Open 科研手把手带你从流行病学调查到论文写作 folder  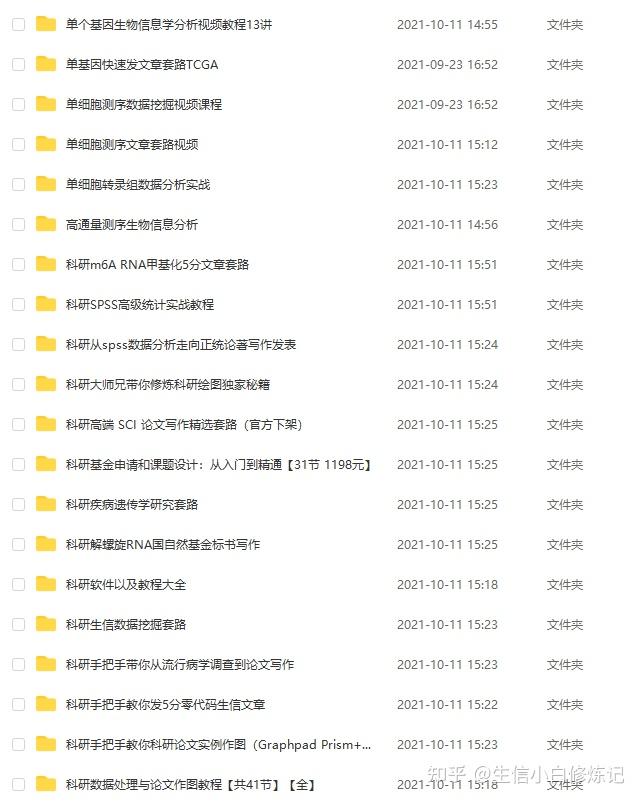[x=179, y=664]
